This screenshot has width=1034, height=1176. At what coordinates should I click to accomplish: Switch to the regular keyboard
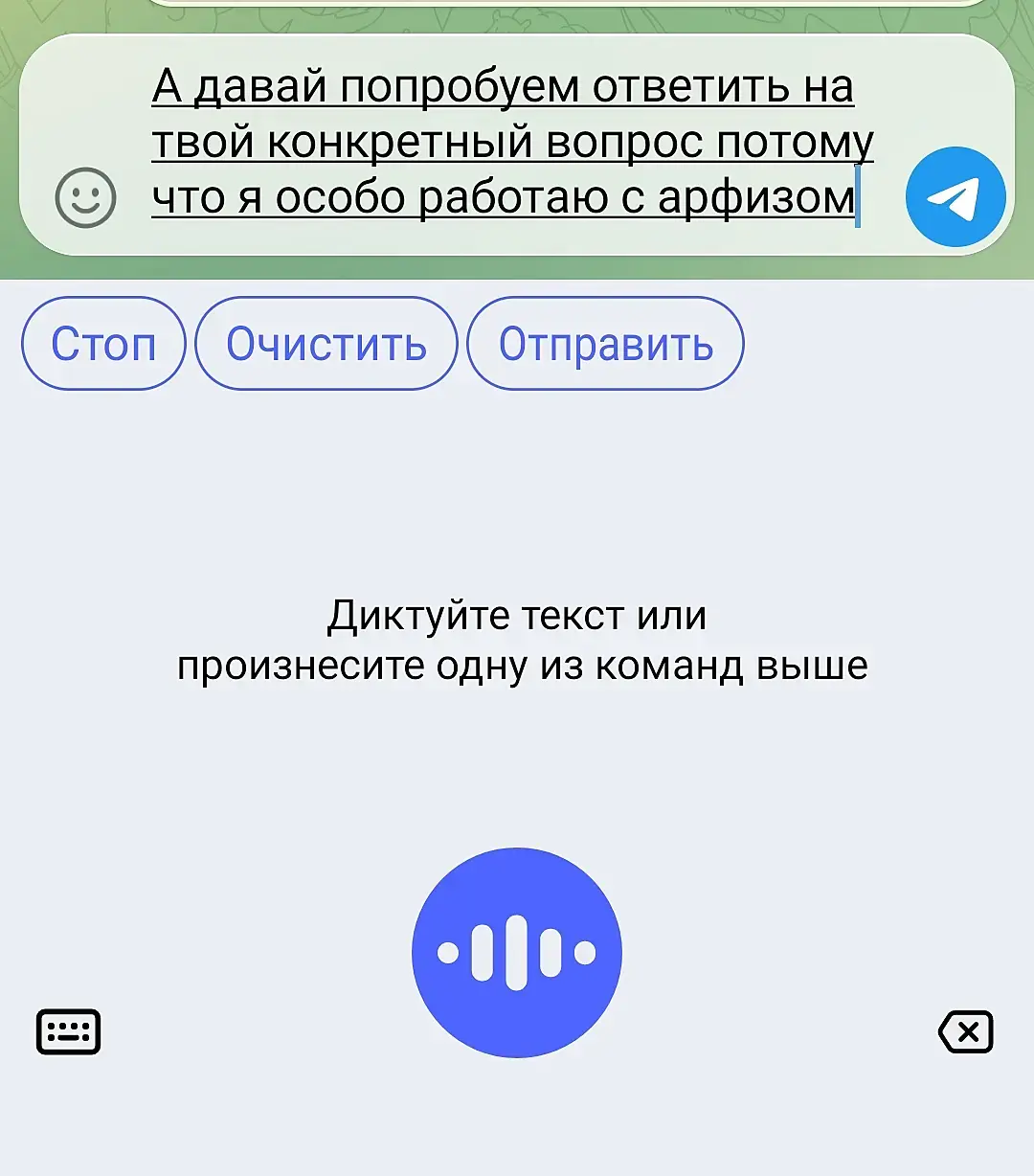68,1031
